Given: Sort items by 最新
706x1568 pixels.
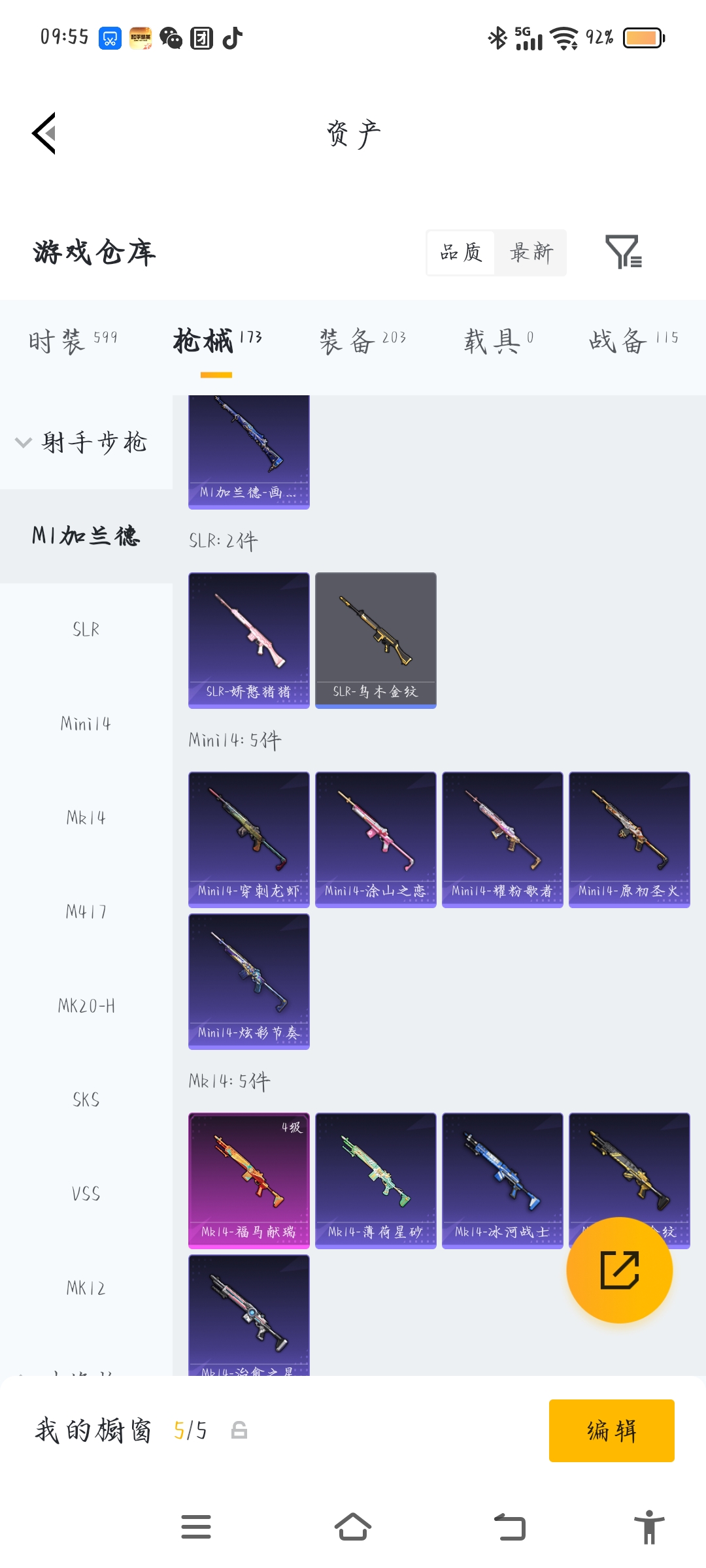Looking at the screenshot, I should tap(531, 253).
